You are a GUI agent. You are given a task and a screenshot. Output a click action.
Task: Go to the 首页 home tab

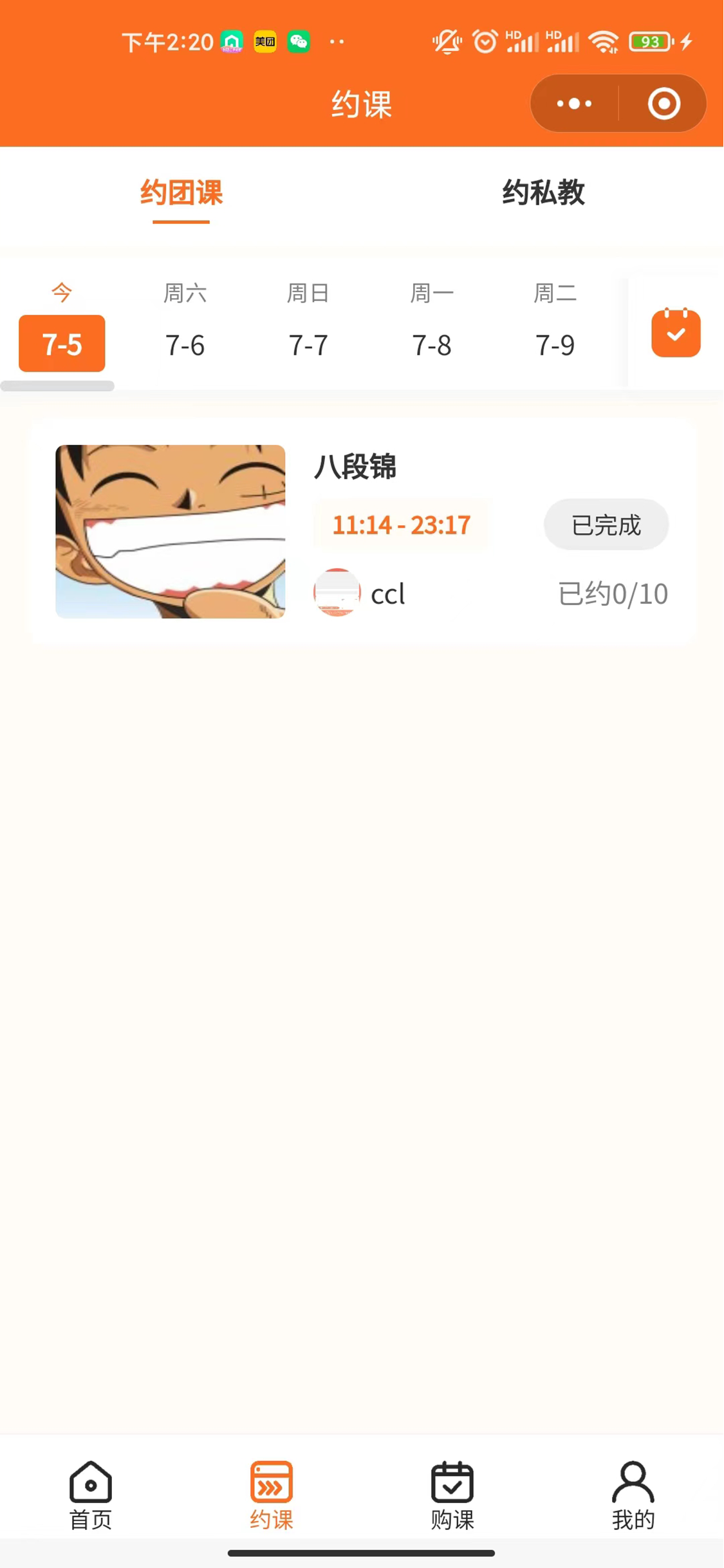[91, 1495]
